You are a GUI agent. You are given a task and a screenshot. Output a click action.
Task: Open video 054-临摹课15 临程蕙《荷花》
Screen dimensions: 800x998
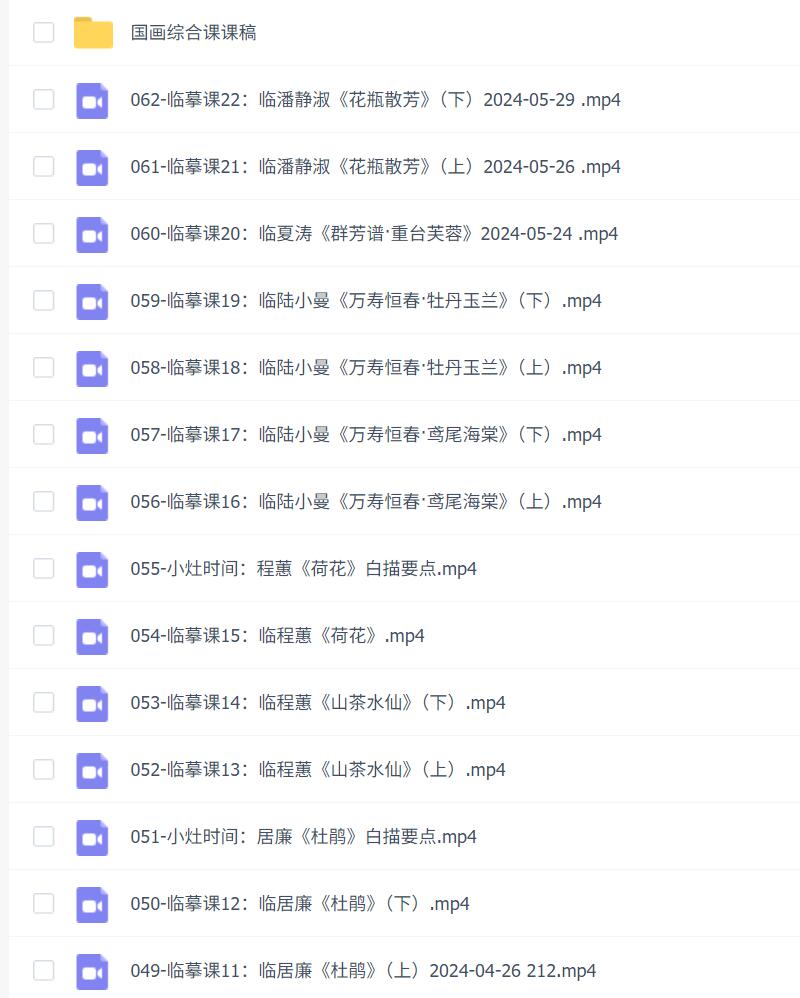pos(277,636)
